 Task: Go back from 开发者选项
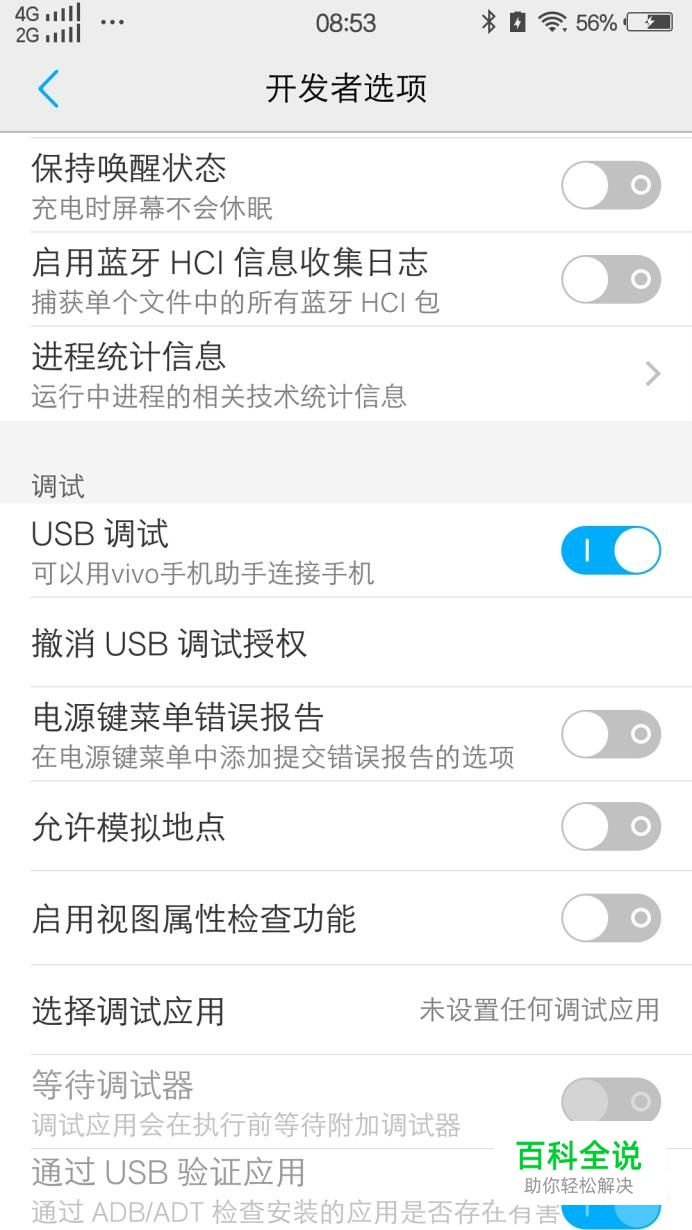[x=48, y=89]
